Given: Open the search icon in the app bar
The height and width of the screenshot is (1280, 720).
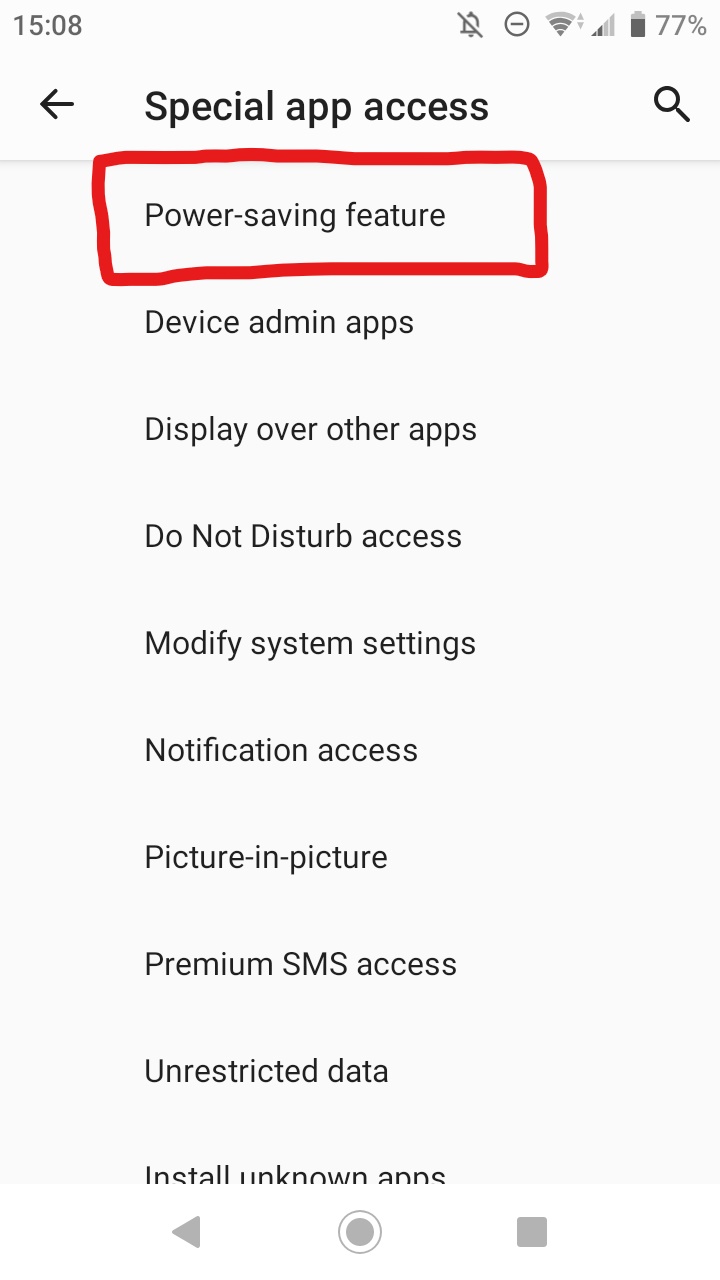Looking at the screenshot, I should pos(671,105).
